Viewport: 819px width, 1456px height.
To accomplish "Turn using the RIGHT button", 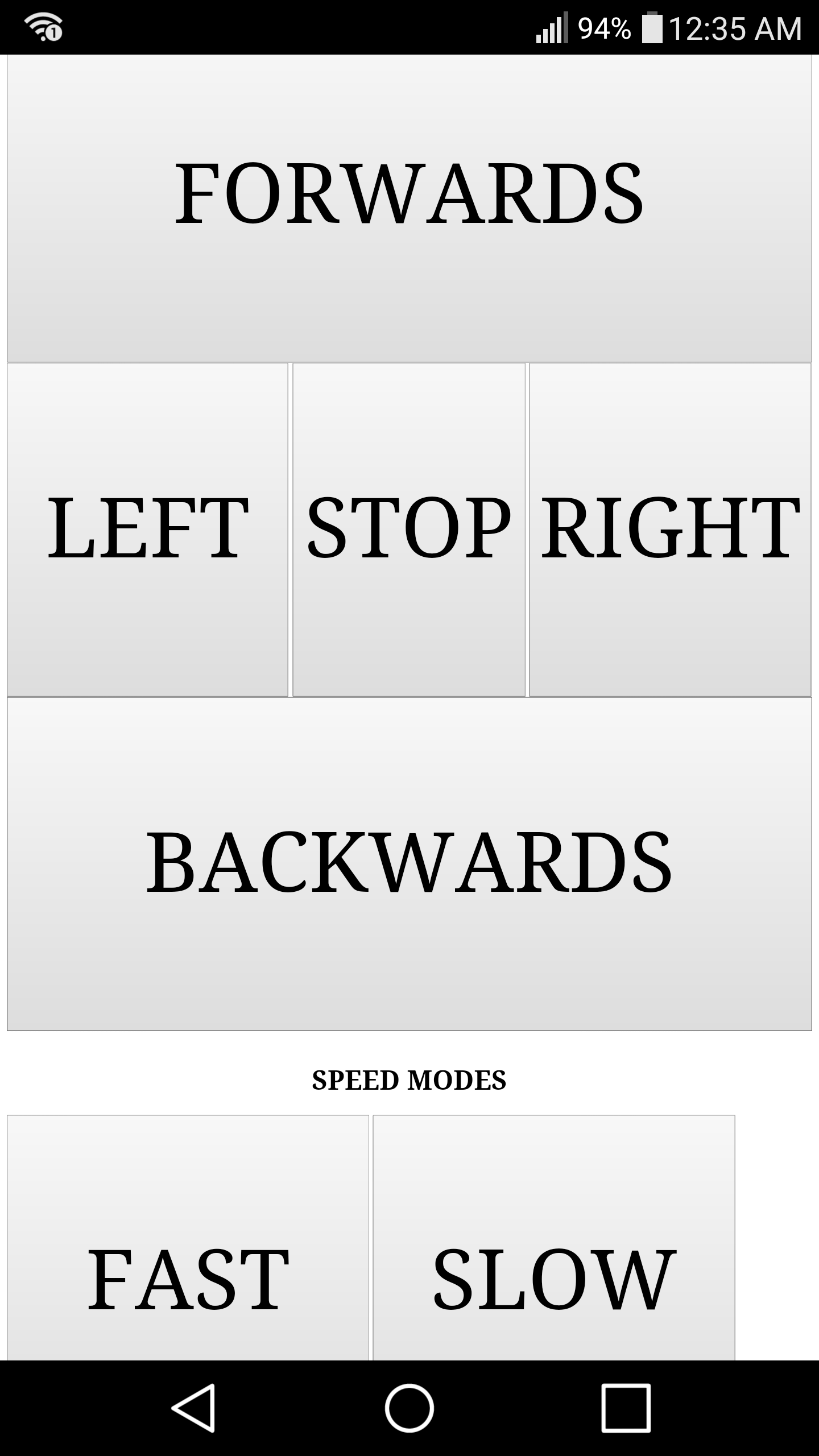I will pos(670,529).
